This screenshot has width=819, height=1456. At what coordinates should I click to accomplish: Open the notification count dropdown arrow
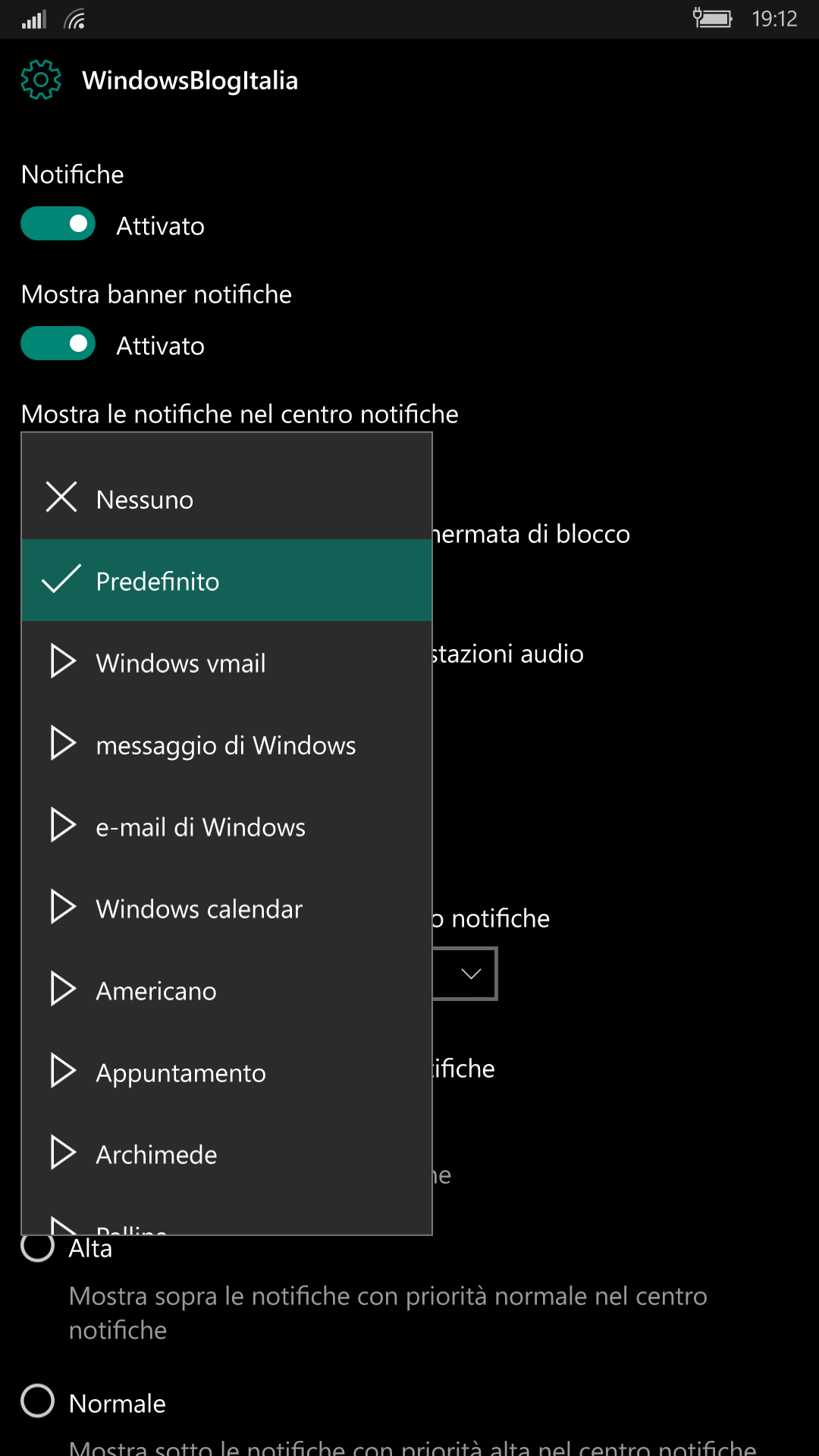(471, 974)
